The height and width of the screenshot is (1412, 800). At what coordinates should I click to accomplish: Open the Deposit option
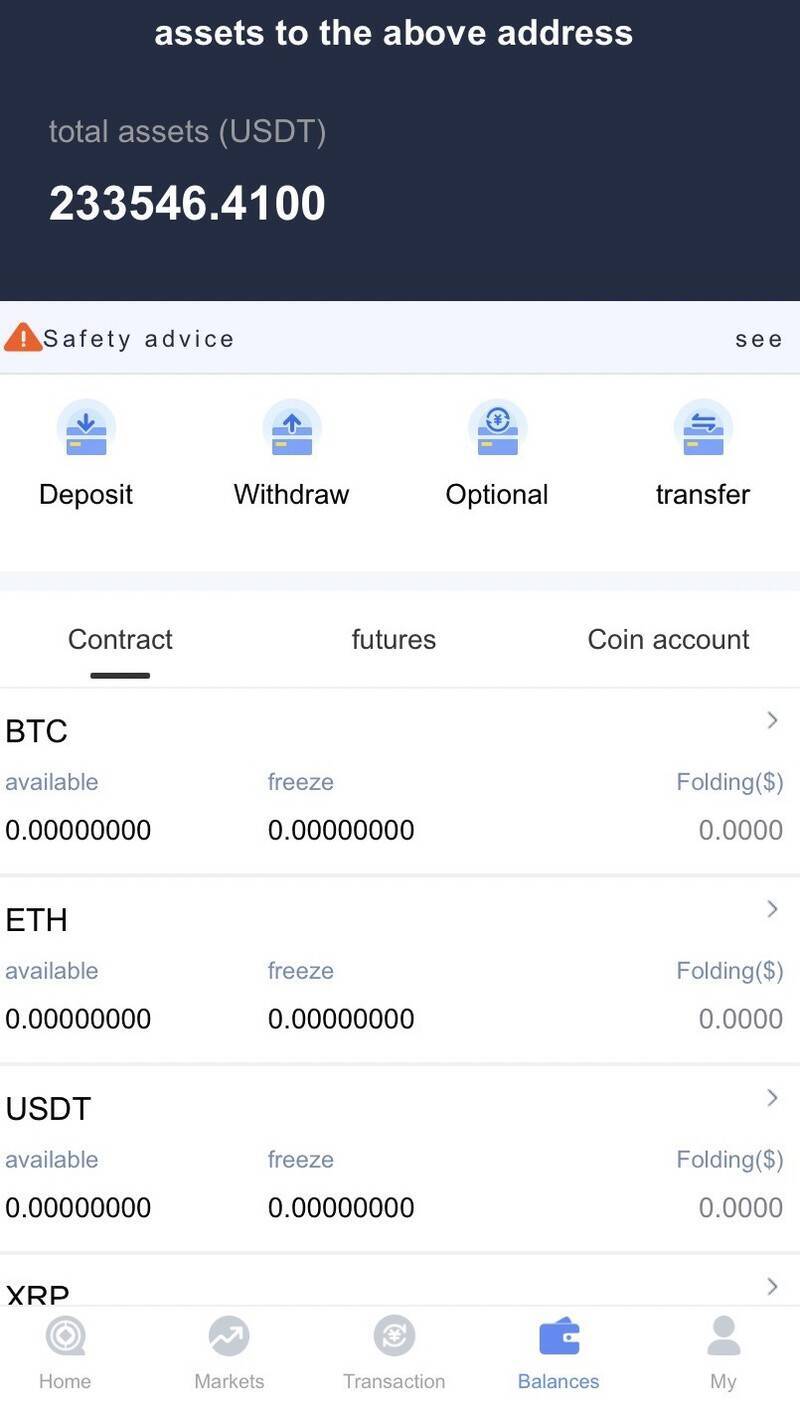point(86,452)
